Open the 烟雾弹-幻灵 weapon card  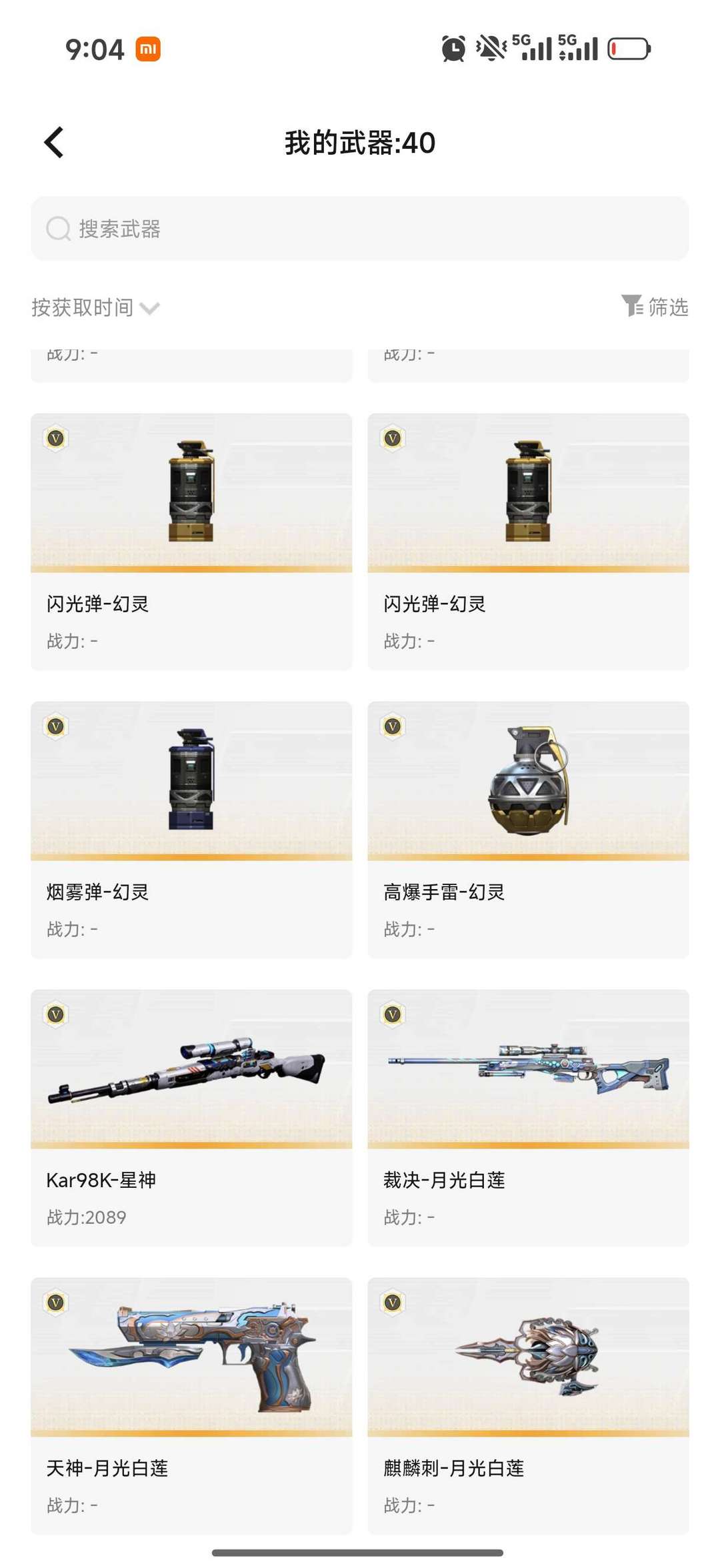point(191,830)
